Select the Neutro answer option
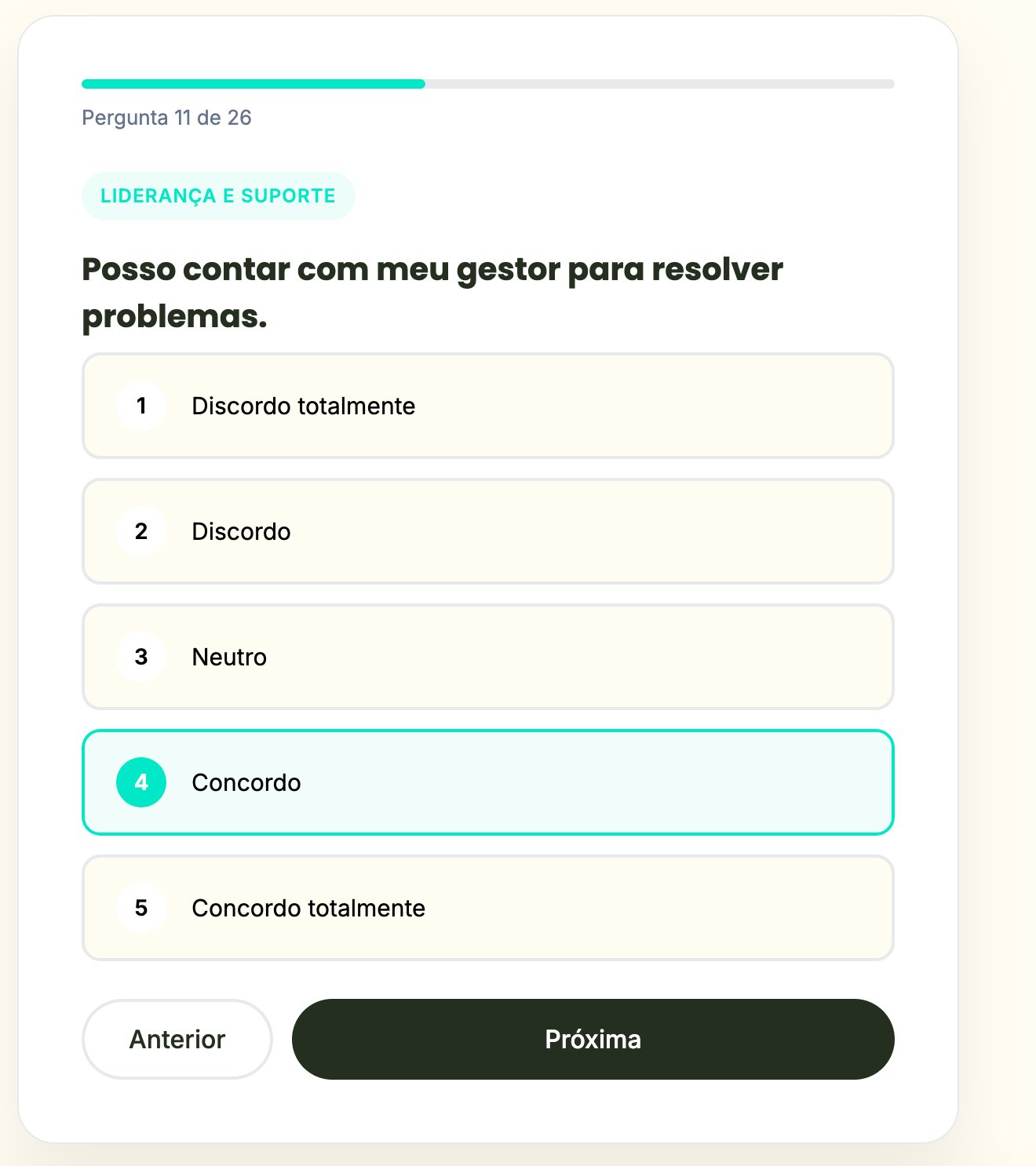The height and width of the screenshot is (1166, 1036). pyautogui.click(x=488, y=657)
